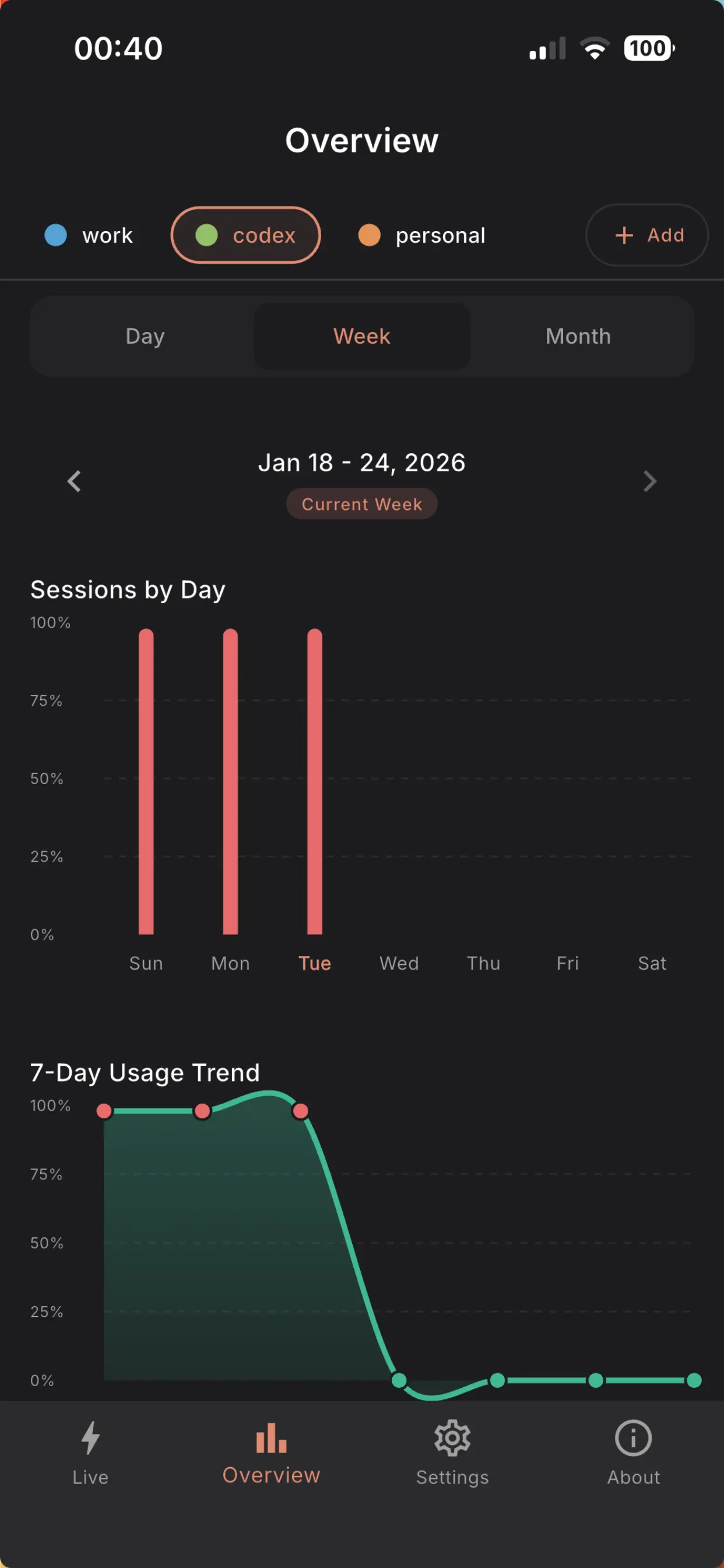Tap the blue dot next to work
The height and width of the screenshot is (1568, 724).
[x=55, y=235]
